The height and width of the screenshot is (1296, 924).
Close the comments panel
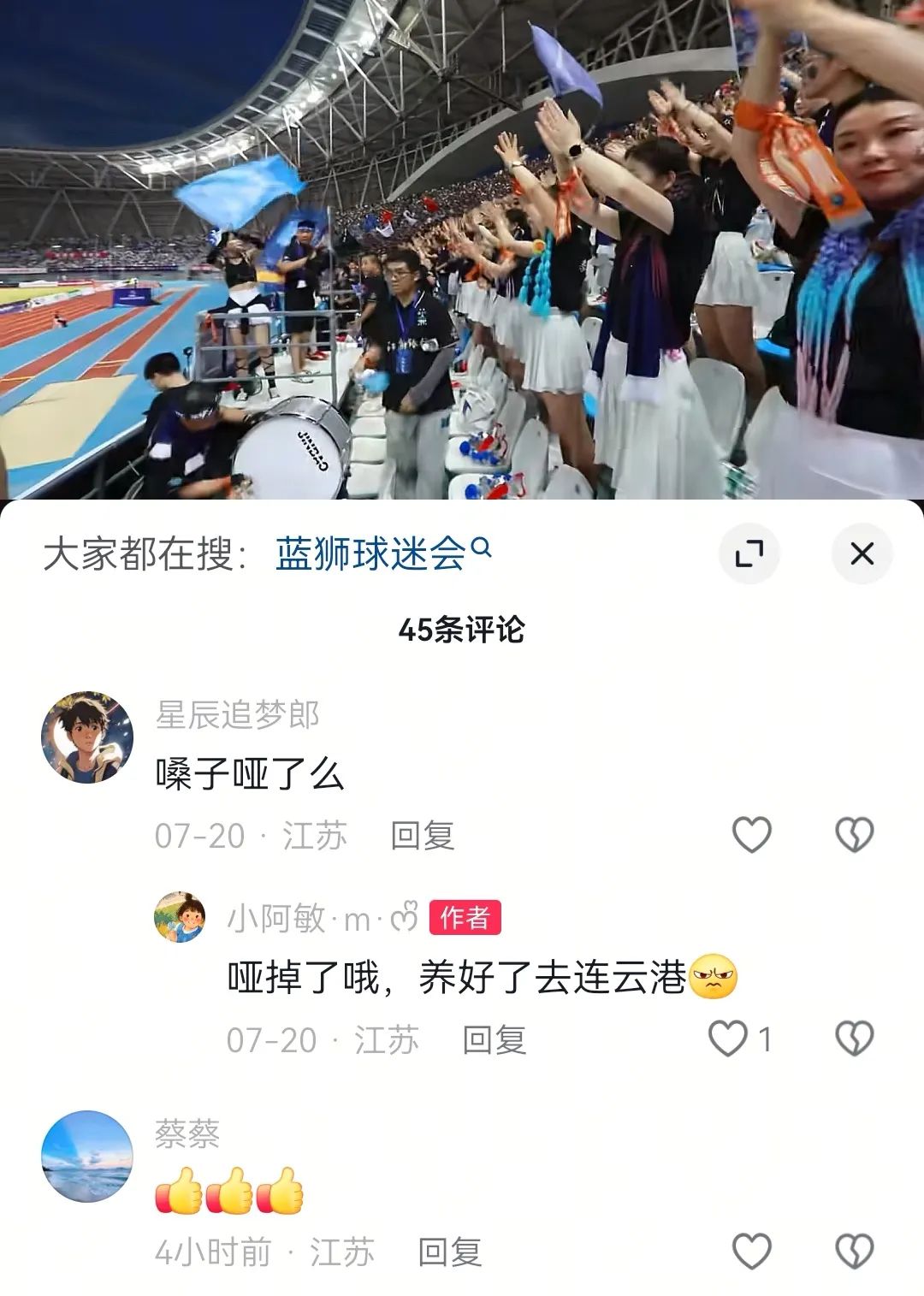point(862,553)
